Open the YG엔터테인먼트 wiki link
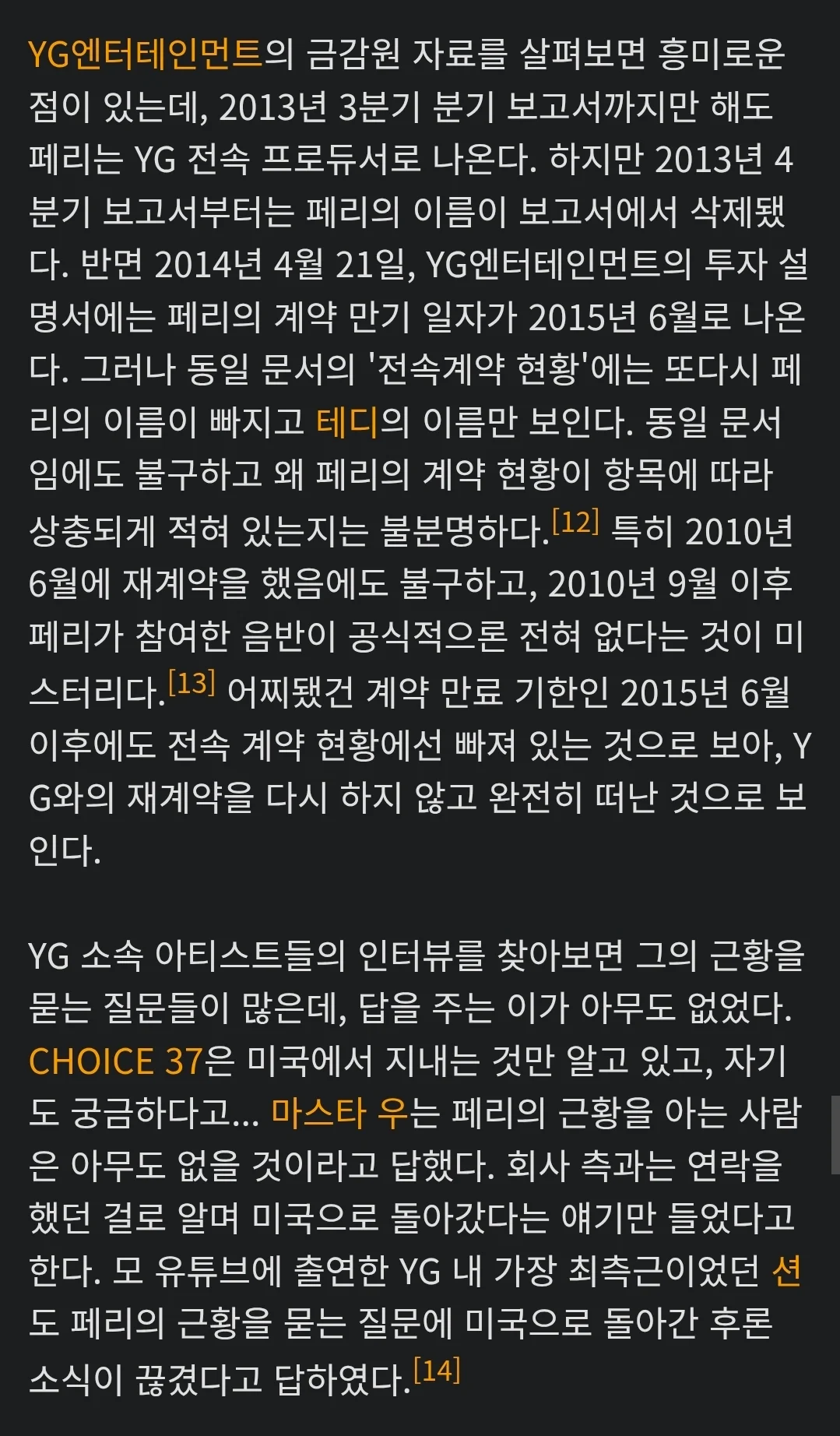Screen dimensions: 840x1436 click(x=146, y=55)
